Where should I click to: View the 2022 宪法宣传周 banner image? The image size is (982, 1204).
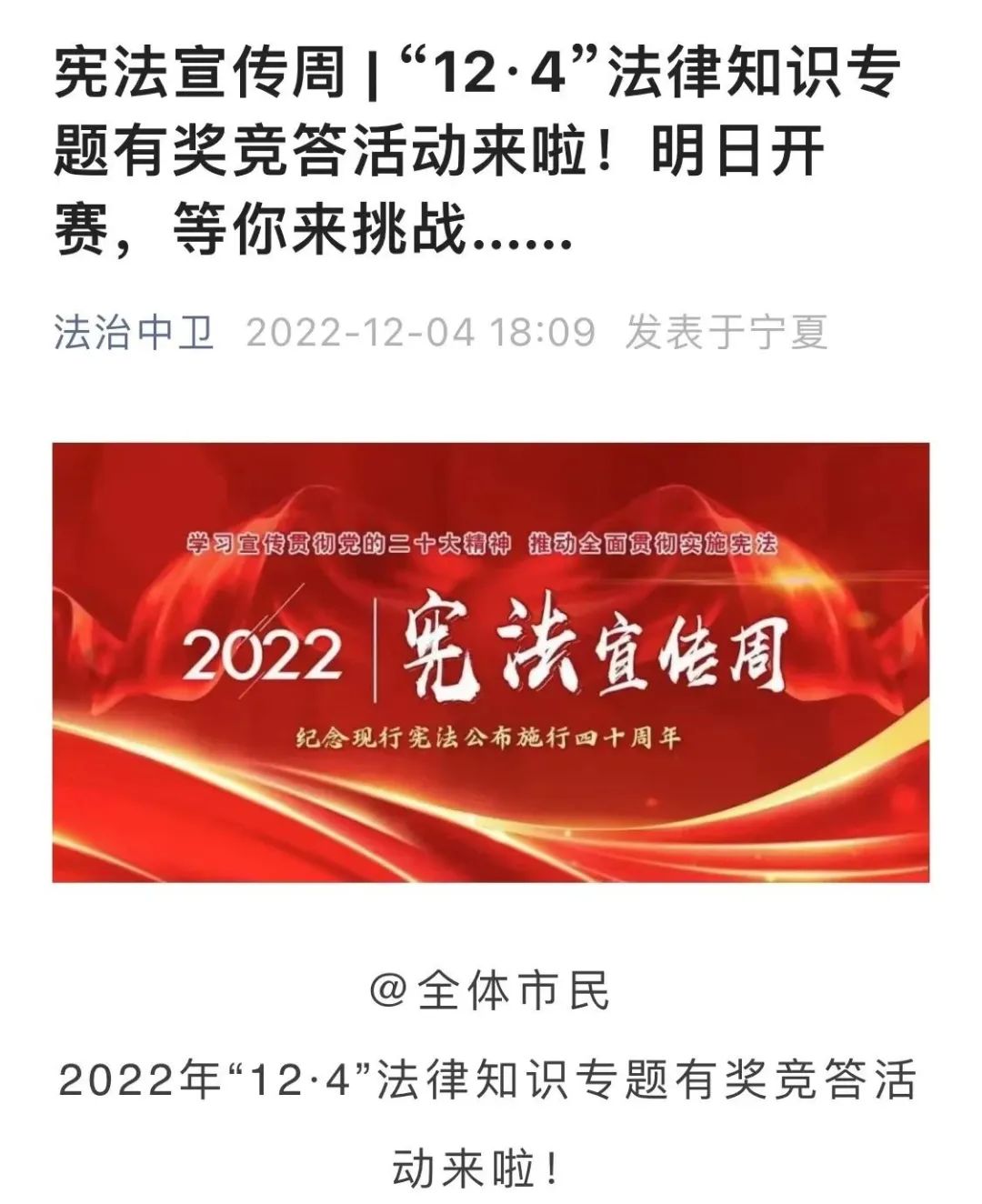(491, 661)
